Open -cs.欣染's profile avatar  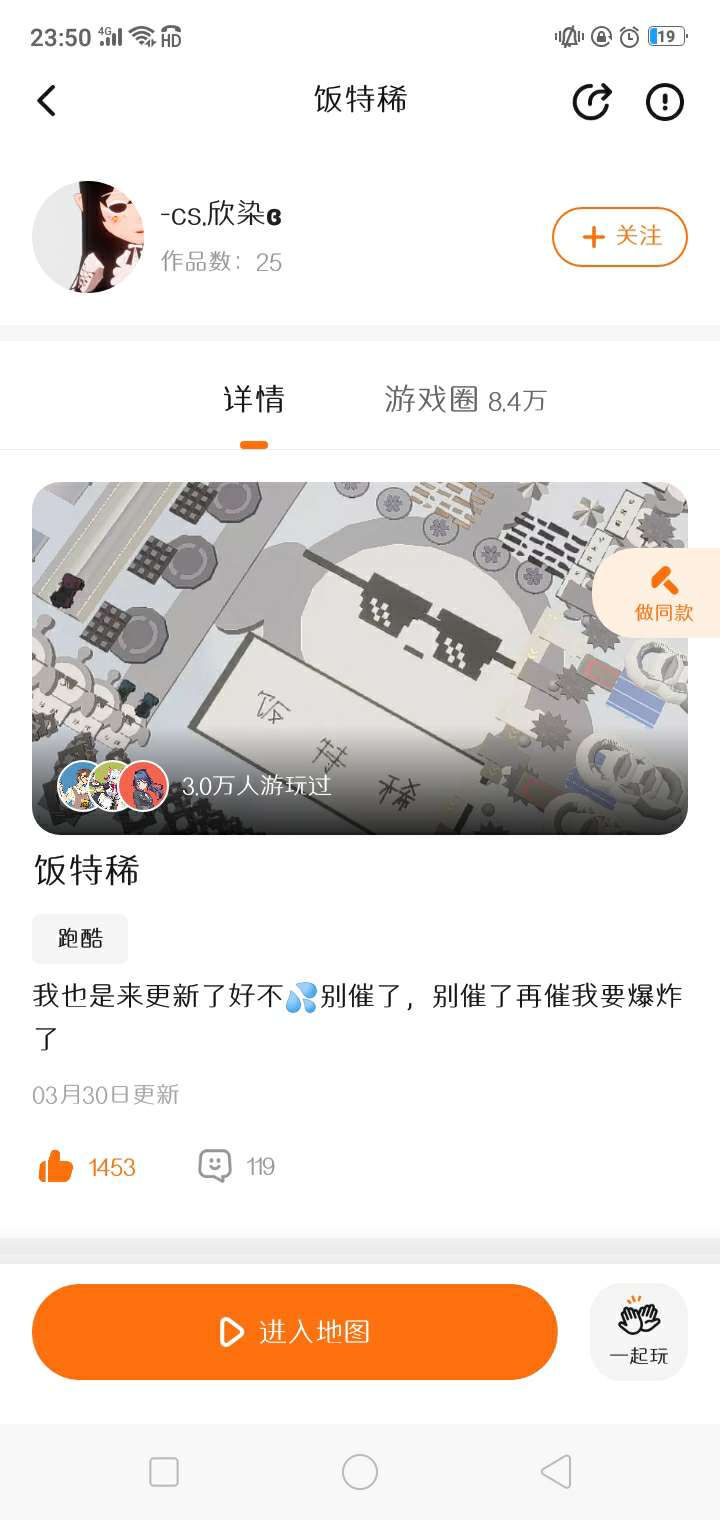(88, 237)
